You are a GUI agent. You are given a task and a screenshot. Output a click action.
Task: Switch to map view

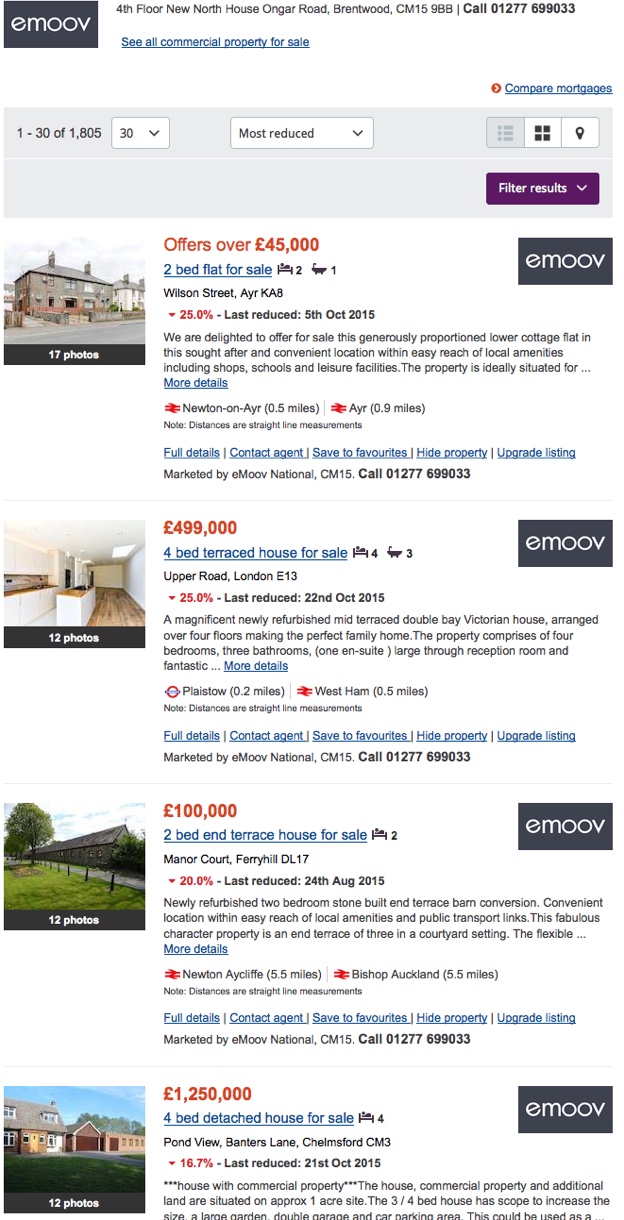[x=579, y=133]
